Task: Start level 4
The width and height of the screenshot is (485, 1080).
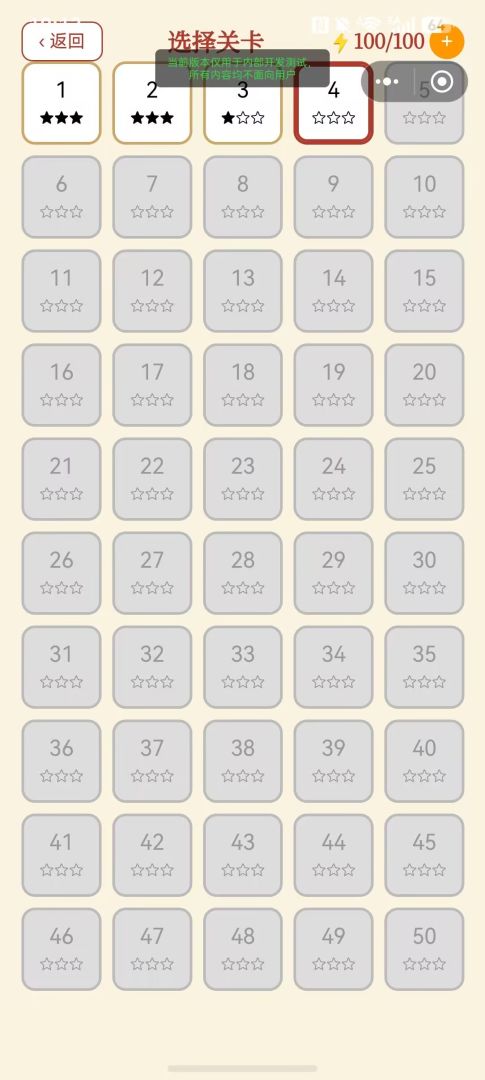Action: [x=333, y=103]
